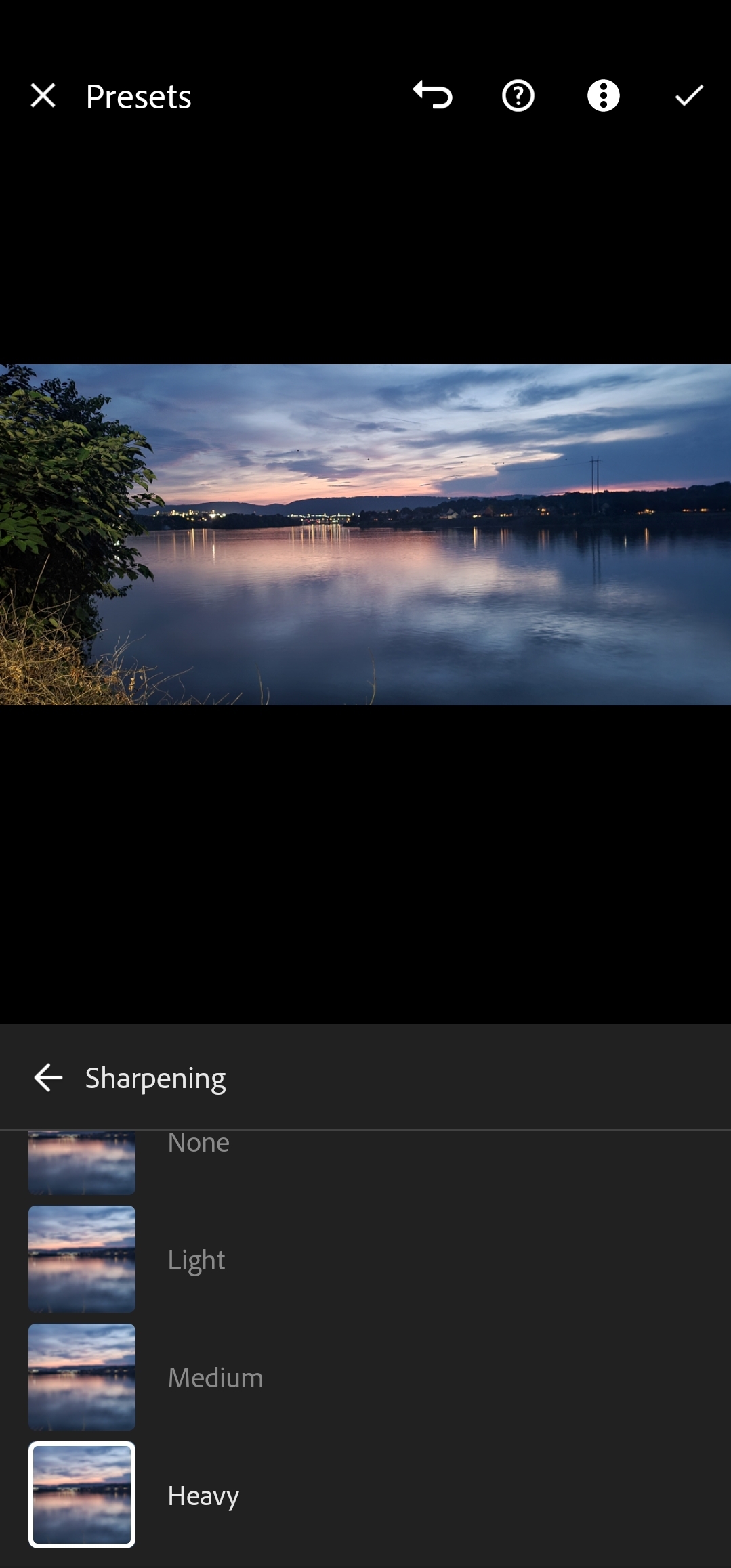Go back from the Sharpening group
731x1568 pixels.
pos(48,1078)
